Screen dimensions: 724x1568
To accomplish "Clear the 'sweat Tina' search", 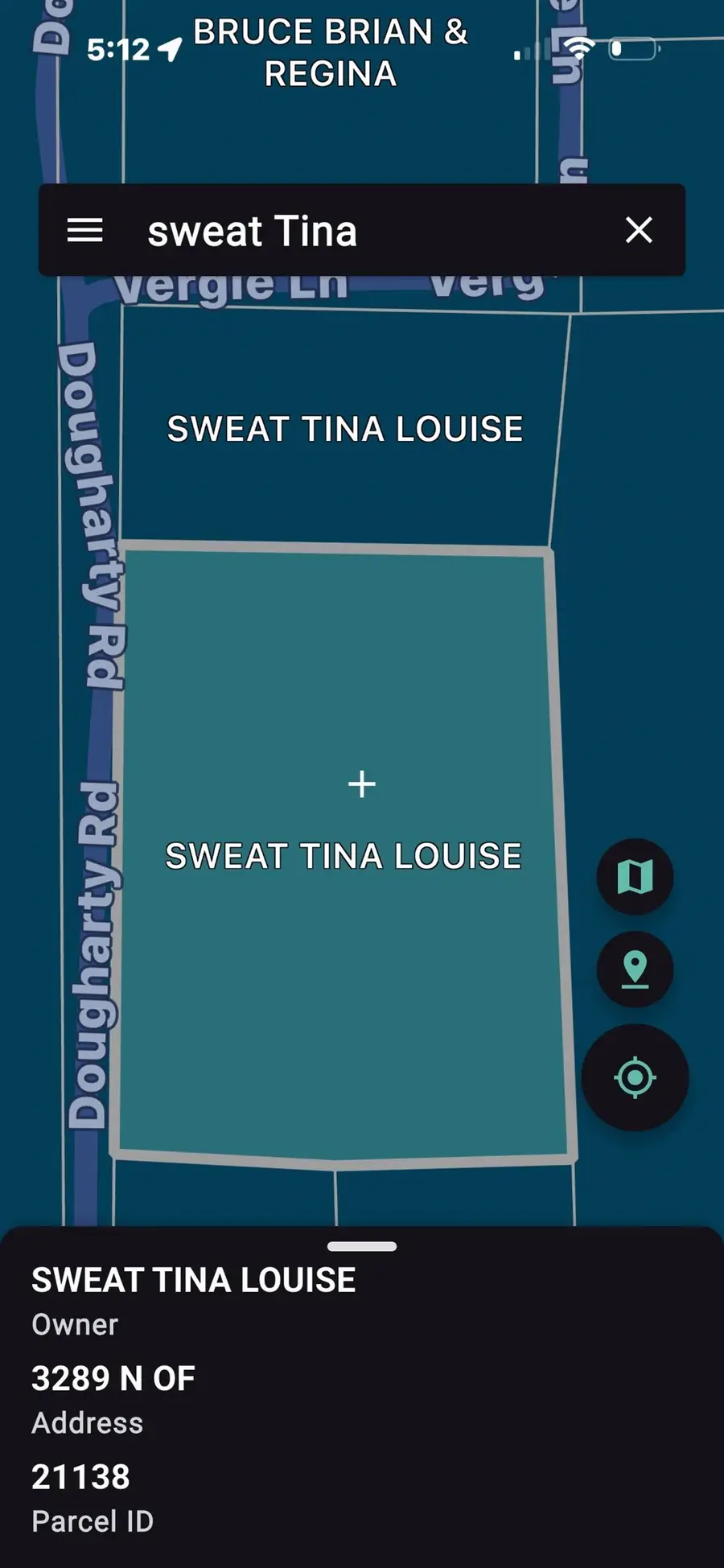I will point(639,230).
